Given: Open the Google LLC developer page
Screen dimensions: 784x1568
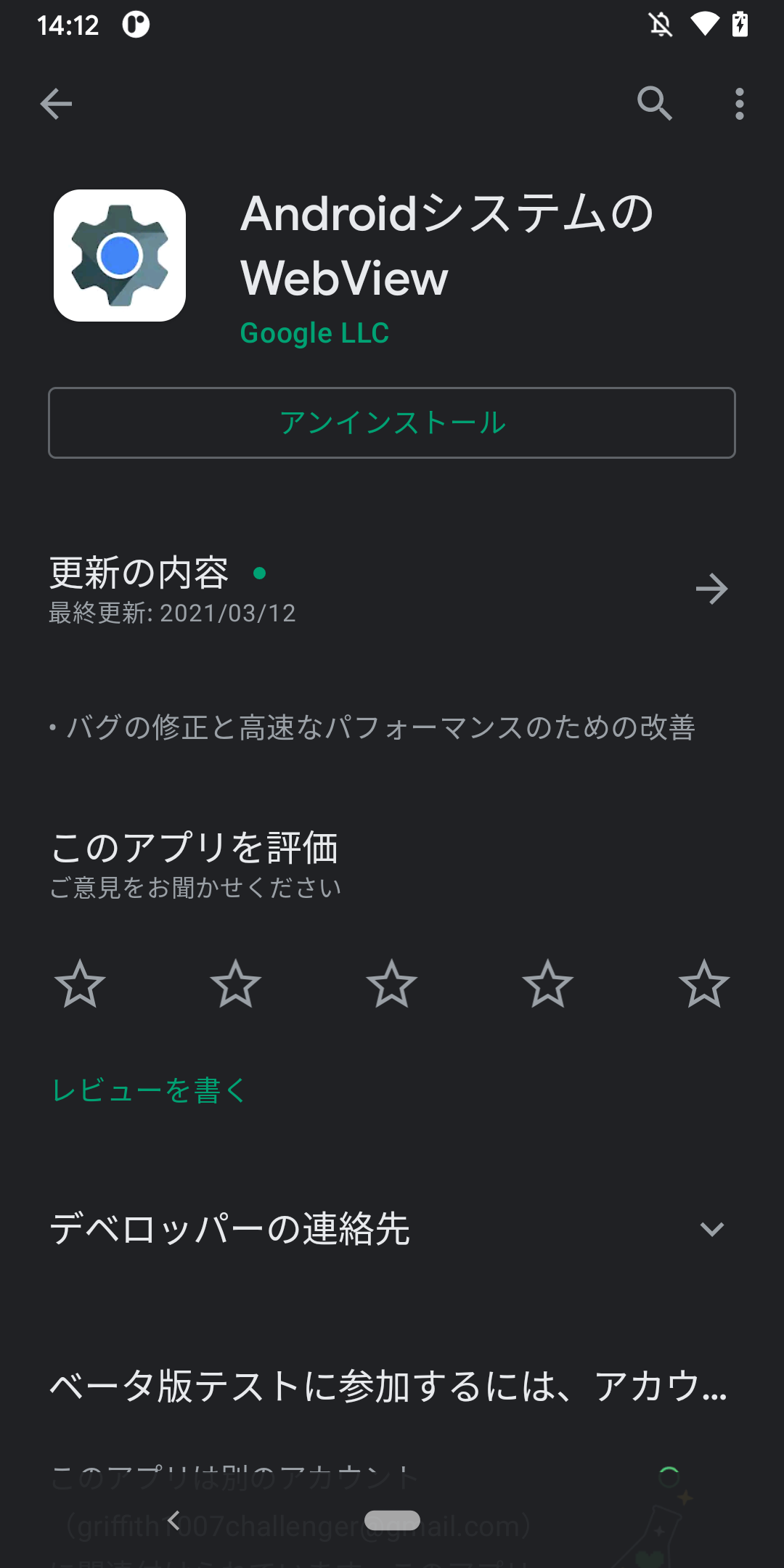Looking at the screenshot, I should (314, 333).
